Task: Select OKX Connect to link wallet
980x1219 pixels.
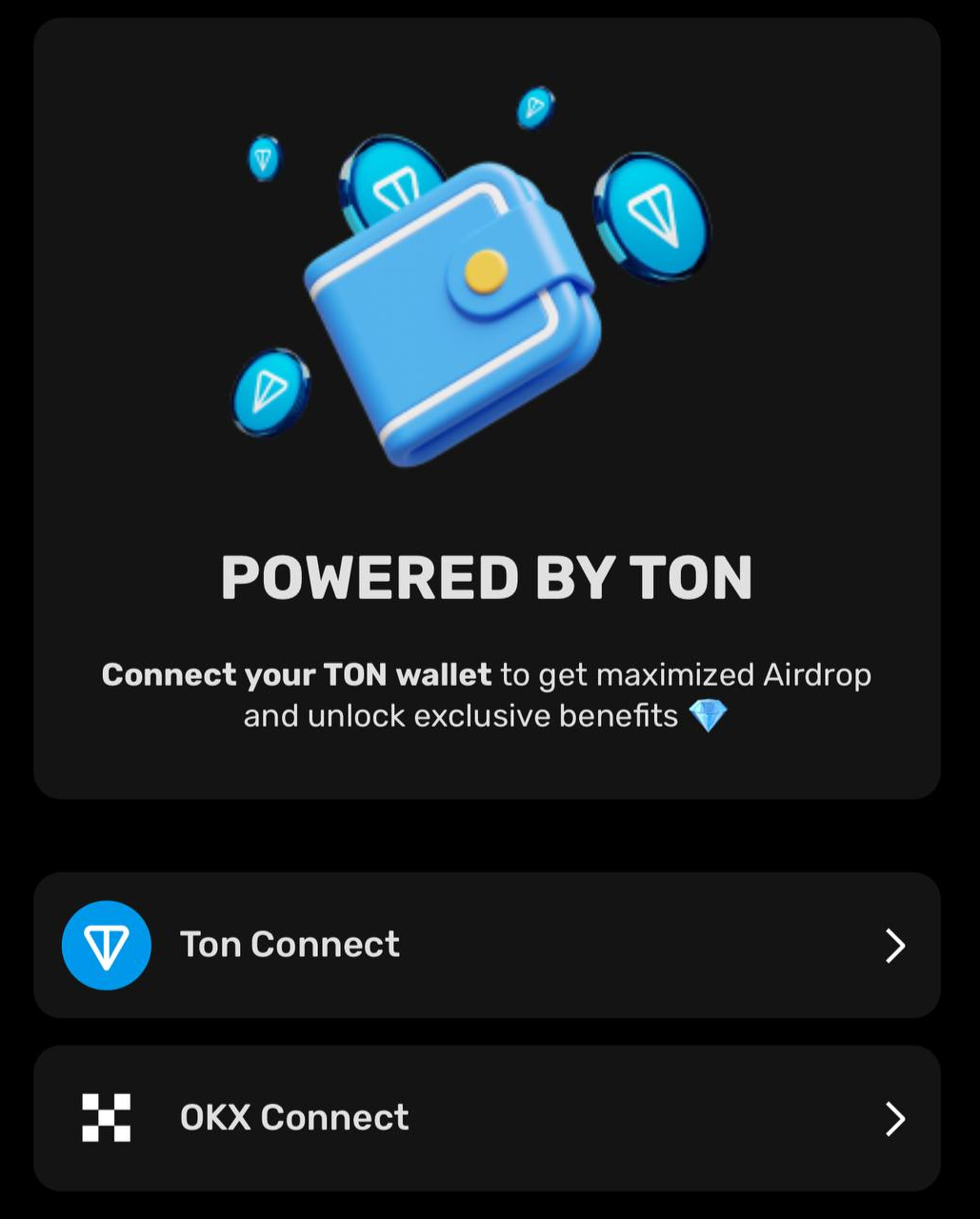Action: click(486, 1118)
